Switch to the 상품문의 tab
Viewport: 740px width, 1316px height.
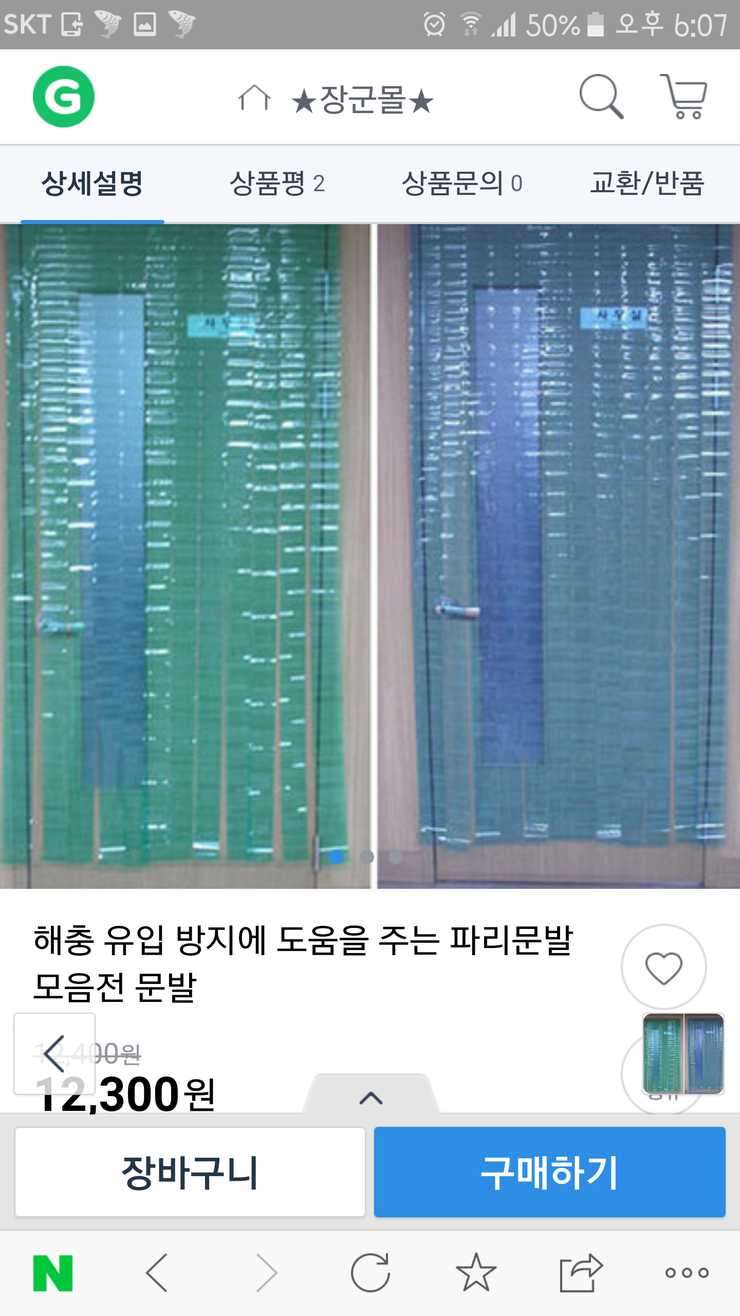pos(462,183)
